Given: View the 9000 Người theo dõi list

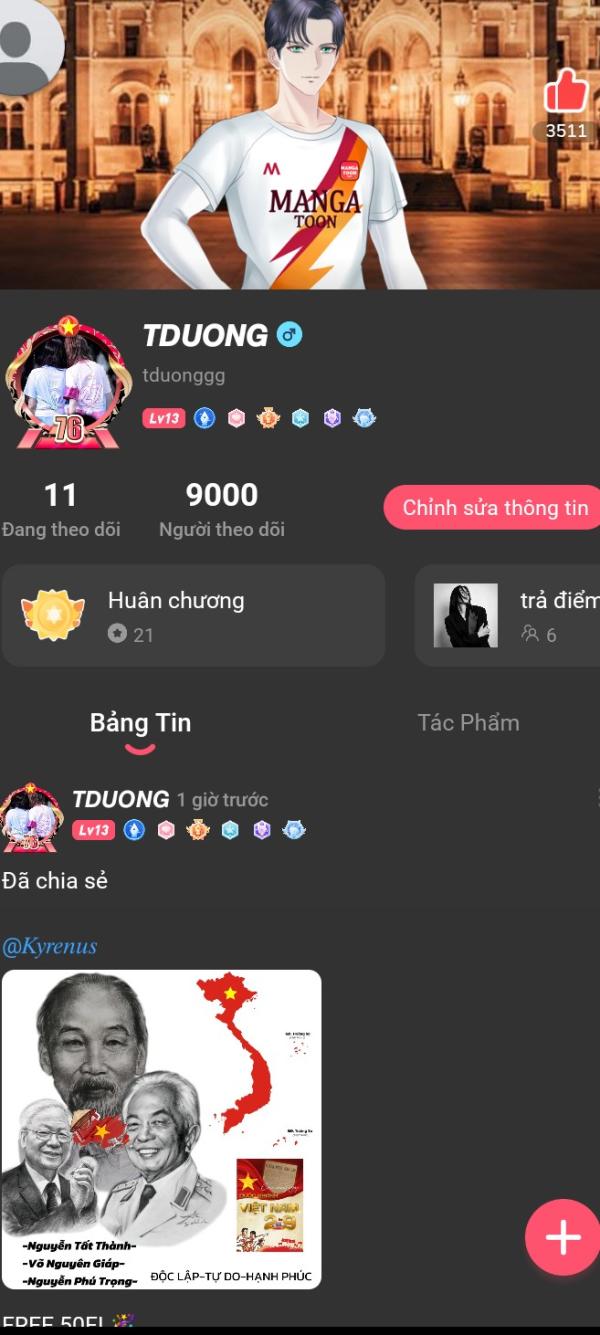Looking at the screenshot, I should [x=222, y=510].
